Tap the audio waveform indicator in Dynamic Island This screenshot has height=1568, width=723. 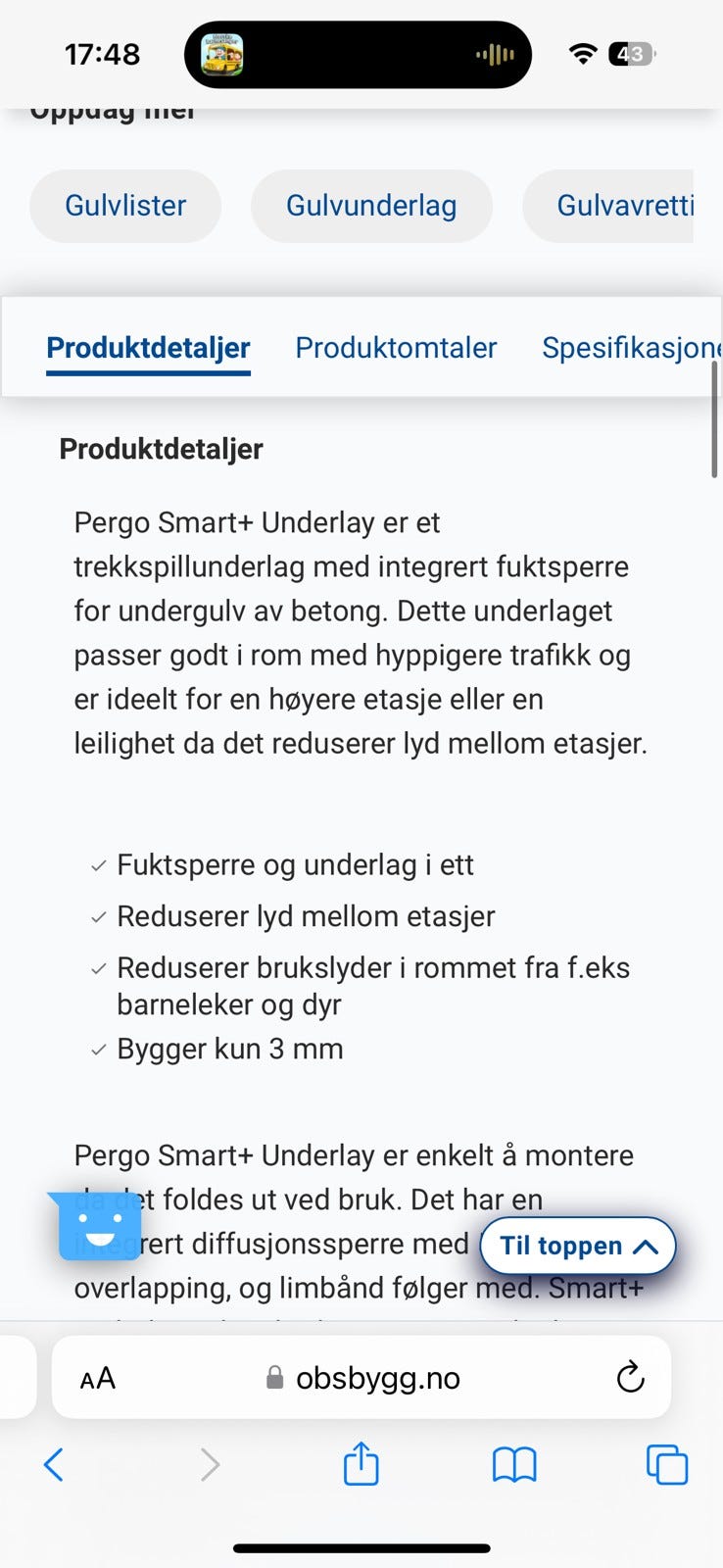495,55
